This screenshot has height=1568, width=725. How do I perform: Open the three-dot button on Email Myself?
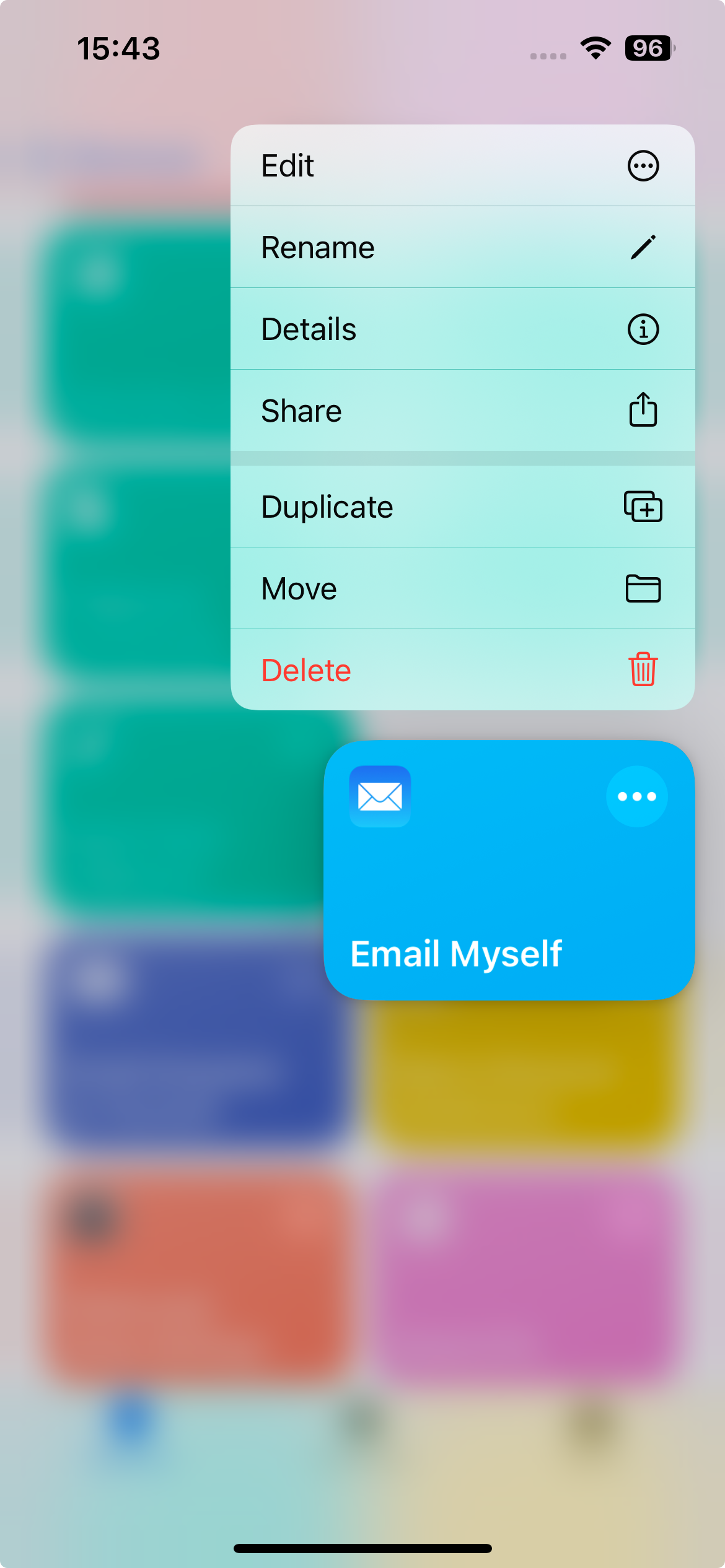636,796
